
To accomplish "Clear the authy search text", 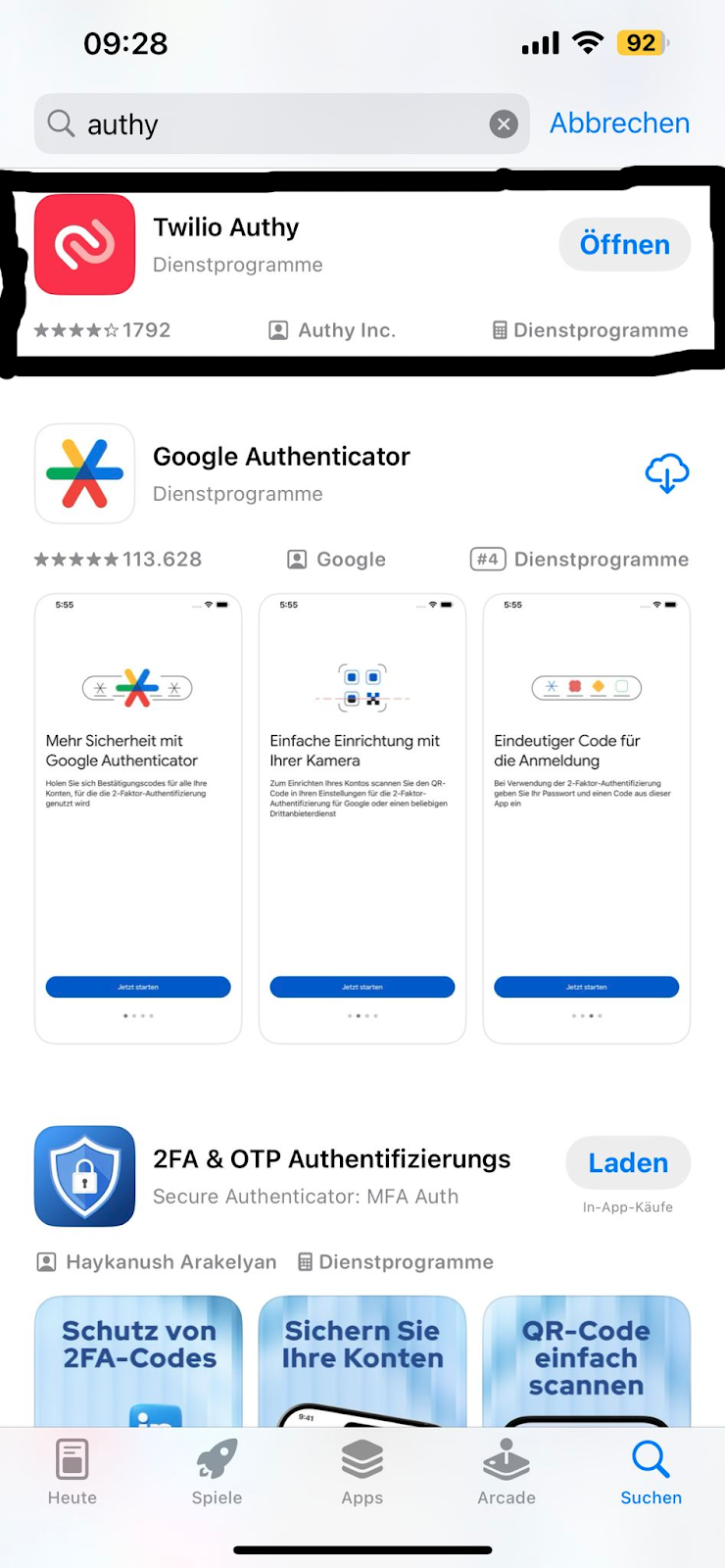I will 504,124.
